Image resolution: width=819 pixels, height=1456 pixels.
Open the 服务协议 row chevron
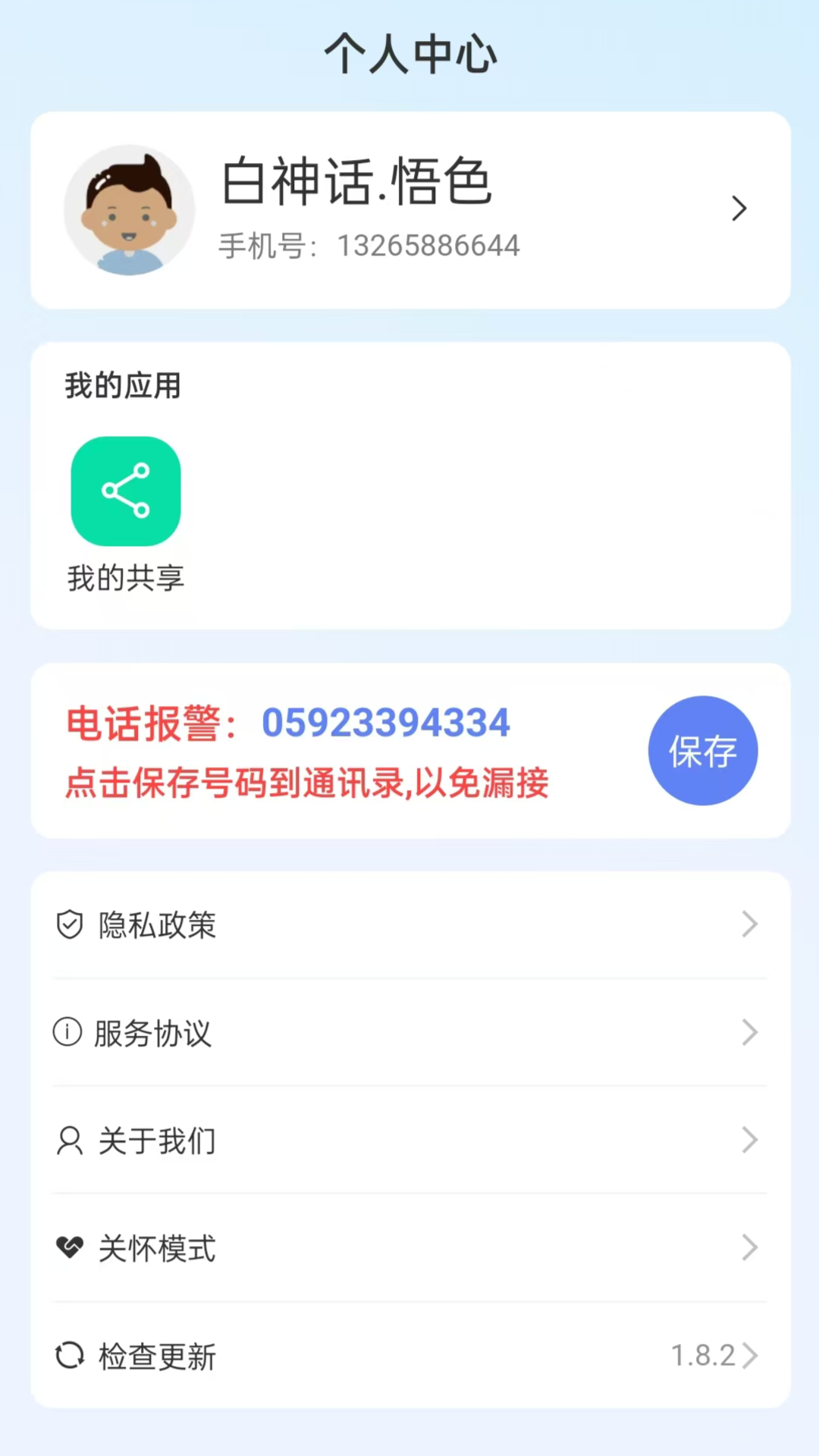[750, 1032]
